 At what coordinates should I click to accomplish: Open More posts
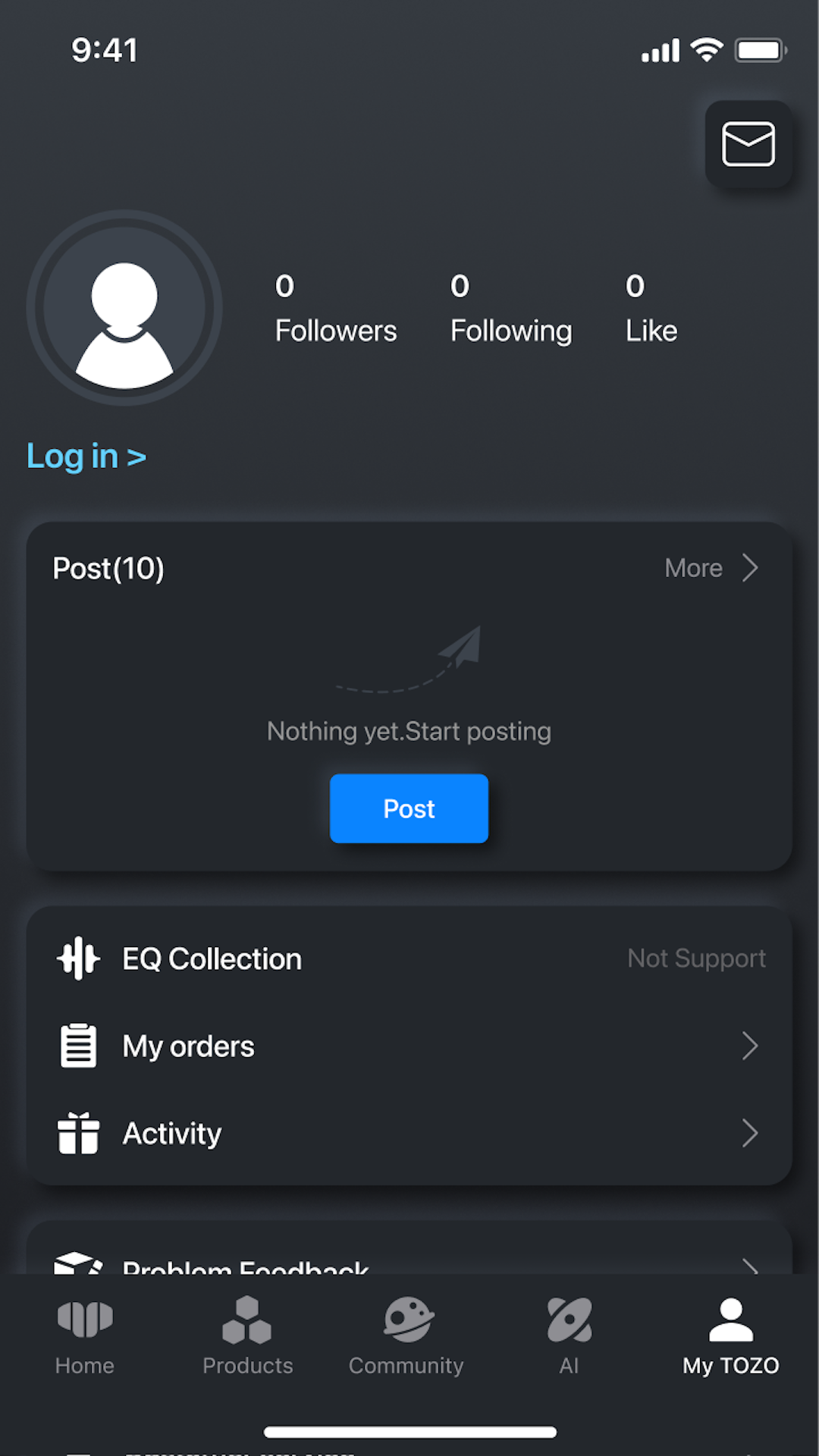tap(711, 568)
